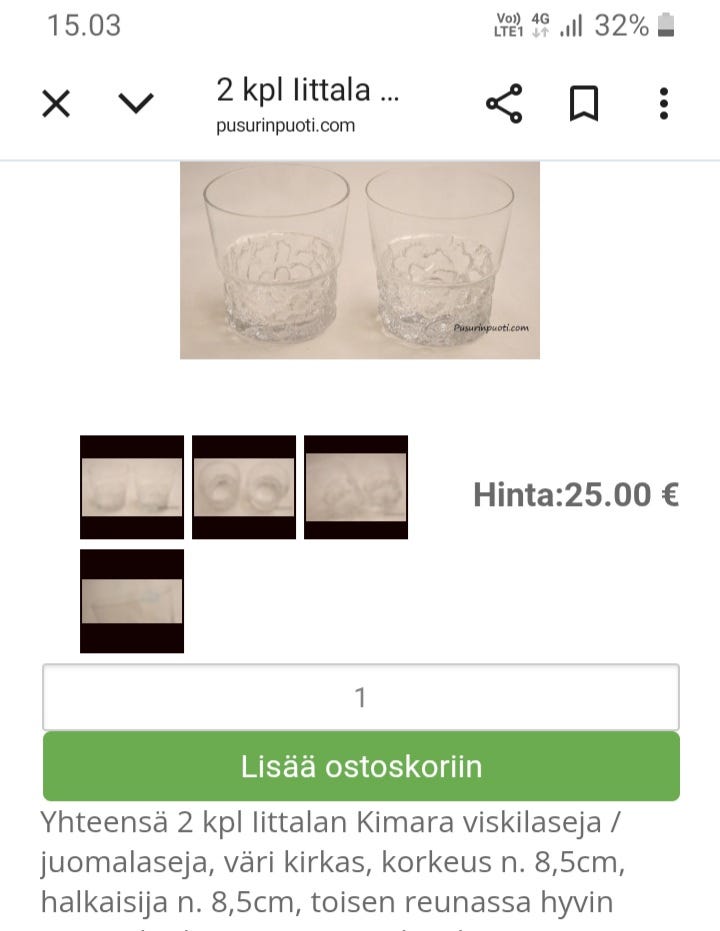Screen dimensions: 720x931
Task: Open the fourth product thumbnail
Action: pyautogui.click(x=131, y=600)
